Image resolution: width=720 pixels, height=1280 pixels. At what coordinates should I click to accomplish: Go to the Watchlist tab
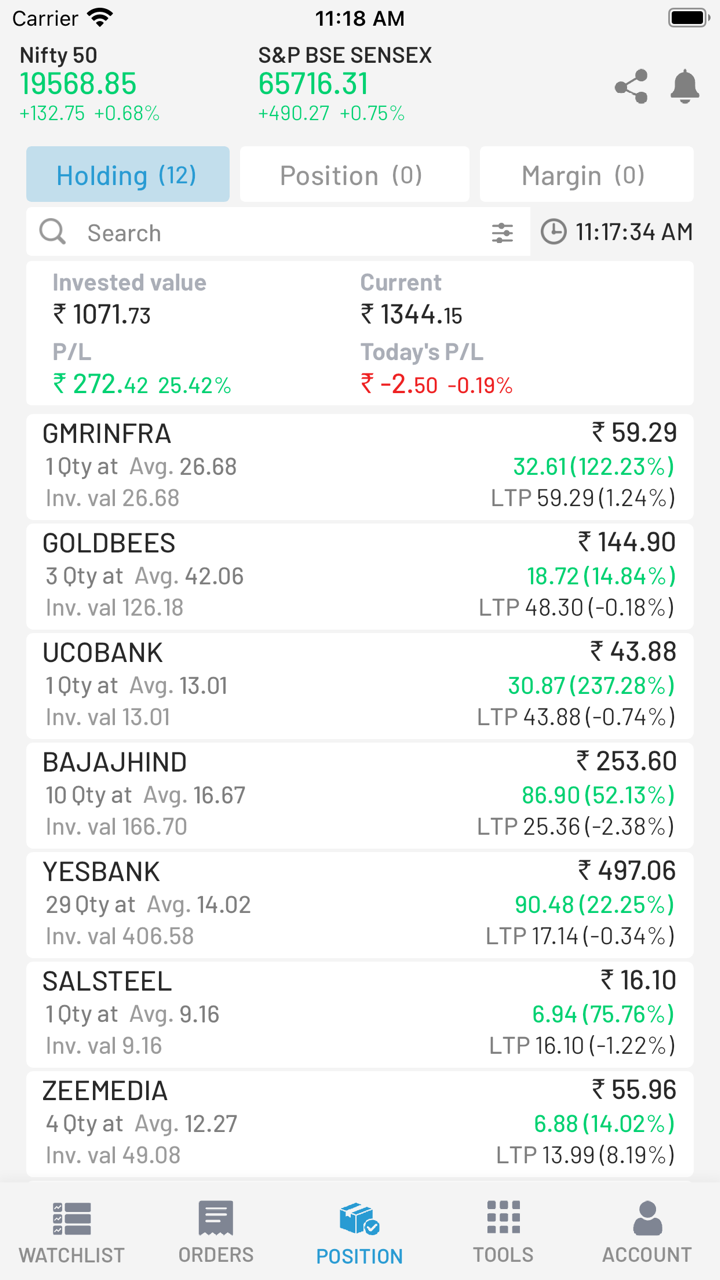72,1232
